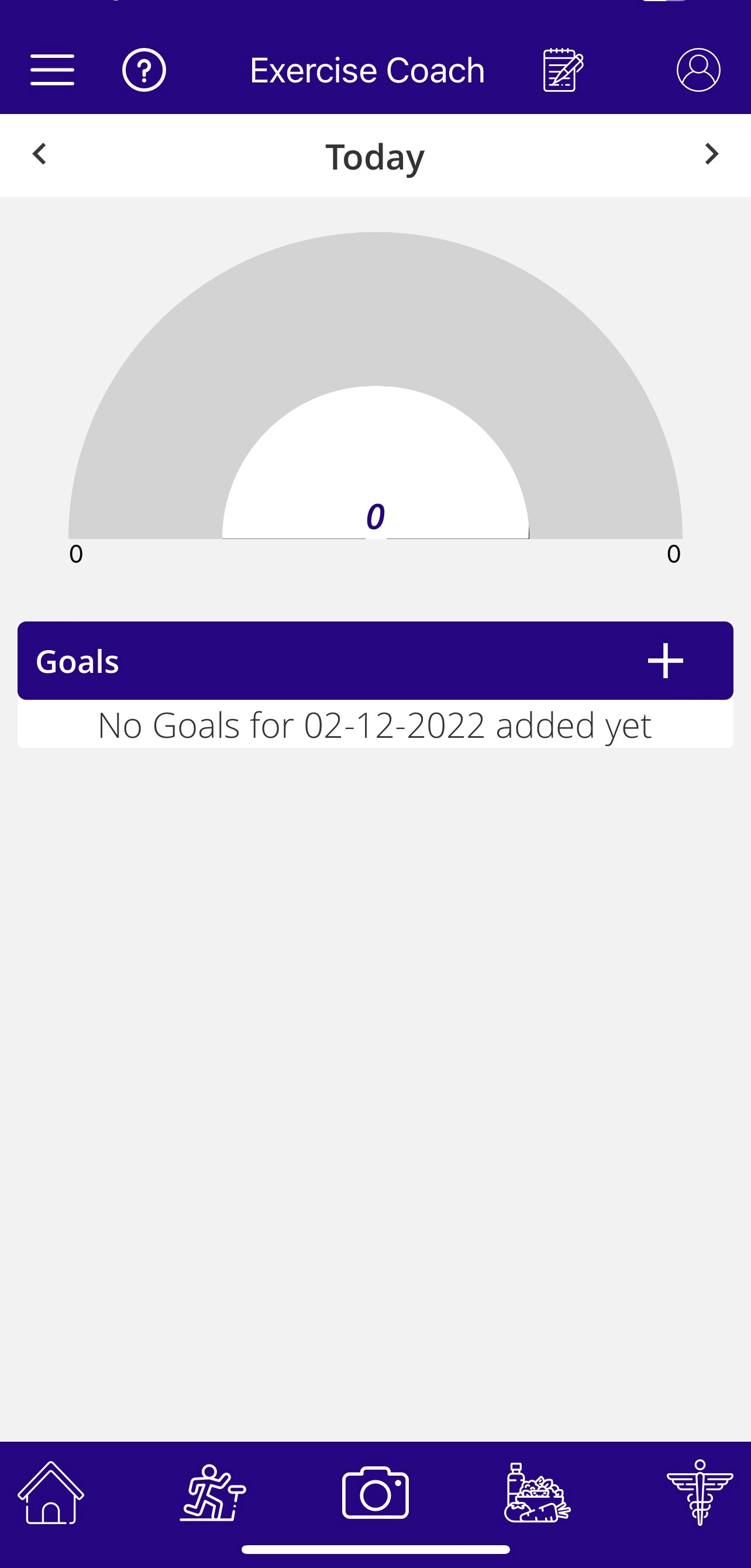Switch to the nutrition food tab

[537, 1493]
